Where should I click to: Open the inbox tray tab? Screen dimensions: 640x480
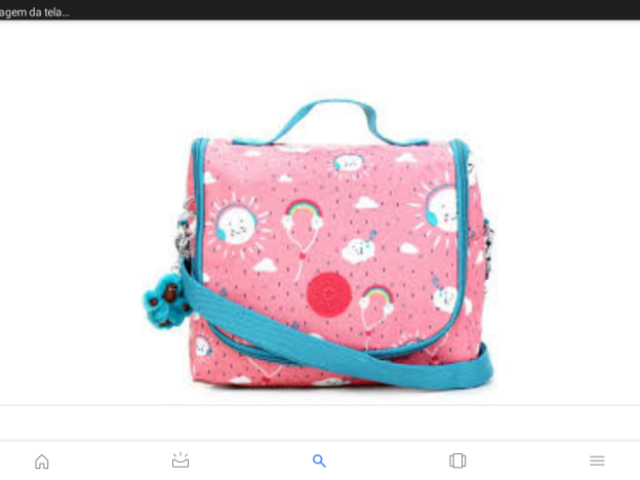click(180, 461)
